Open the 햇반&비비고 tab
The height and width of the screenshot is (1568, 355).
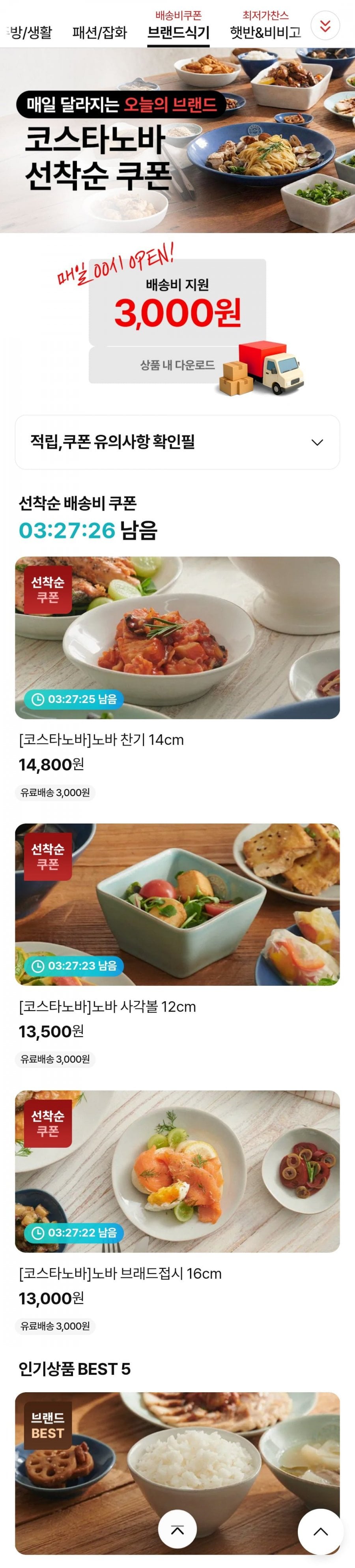point(265,33)
